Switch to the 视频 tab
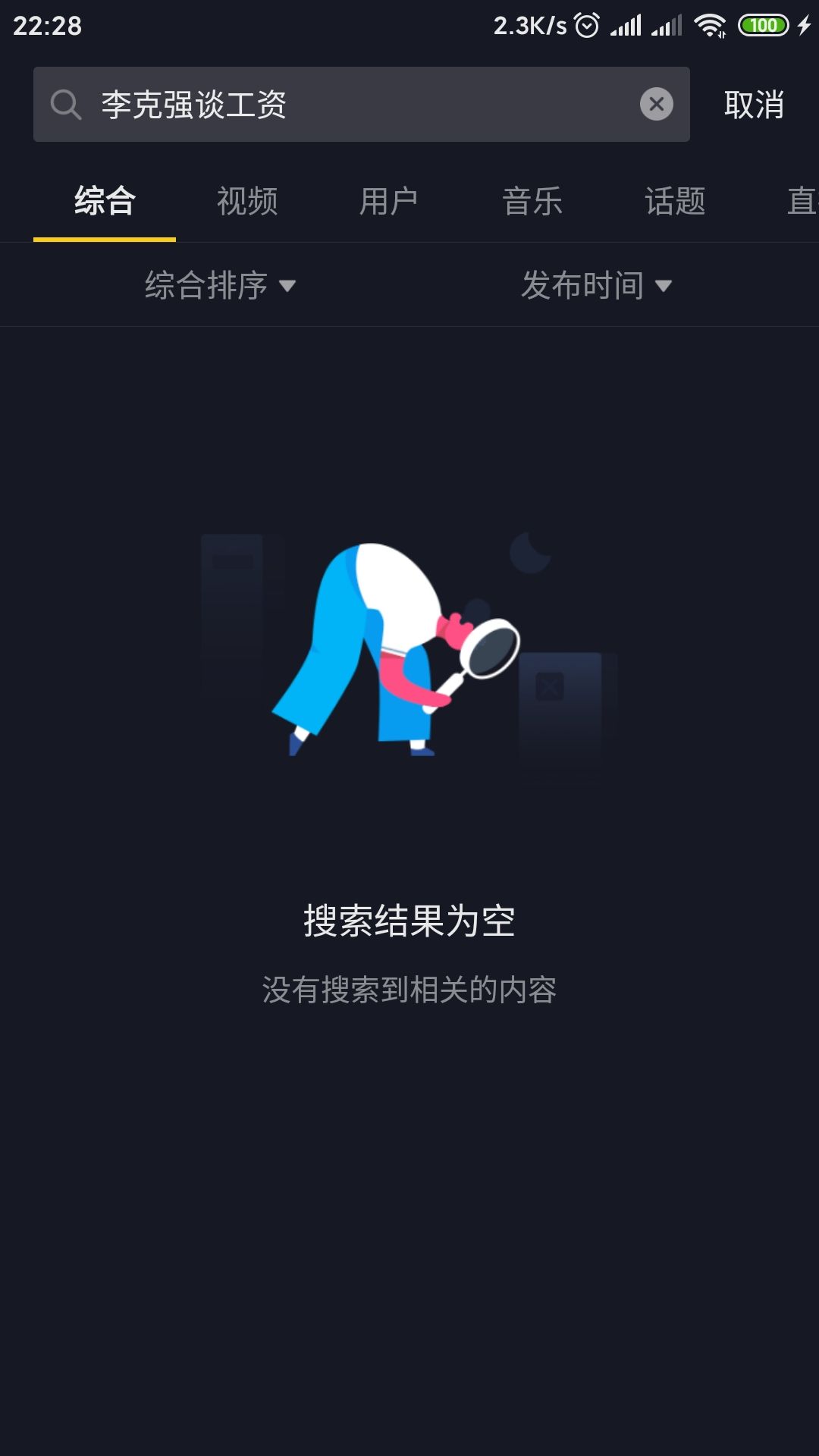Viewport: 819px width, 1456px height. point(247,202)
